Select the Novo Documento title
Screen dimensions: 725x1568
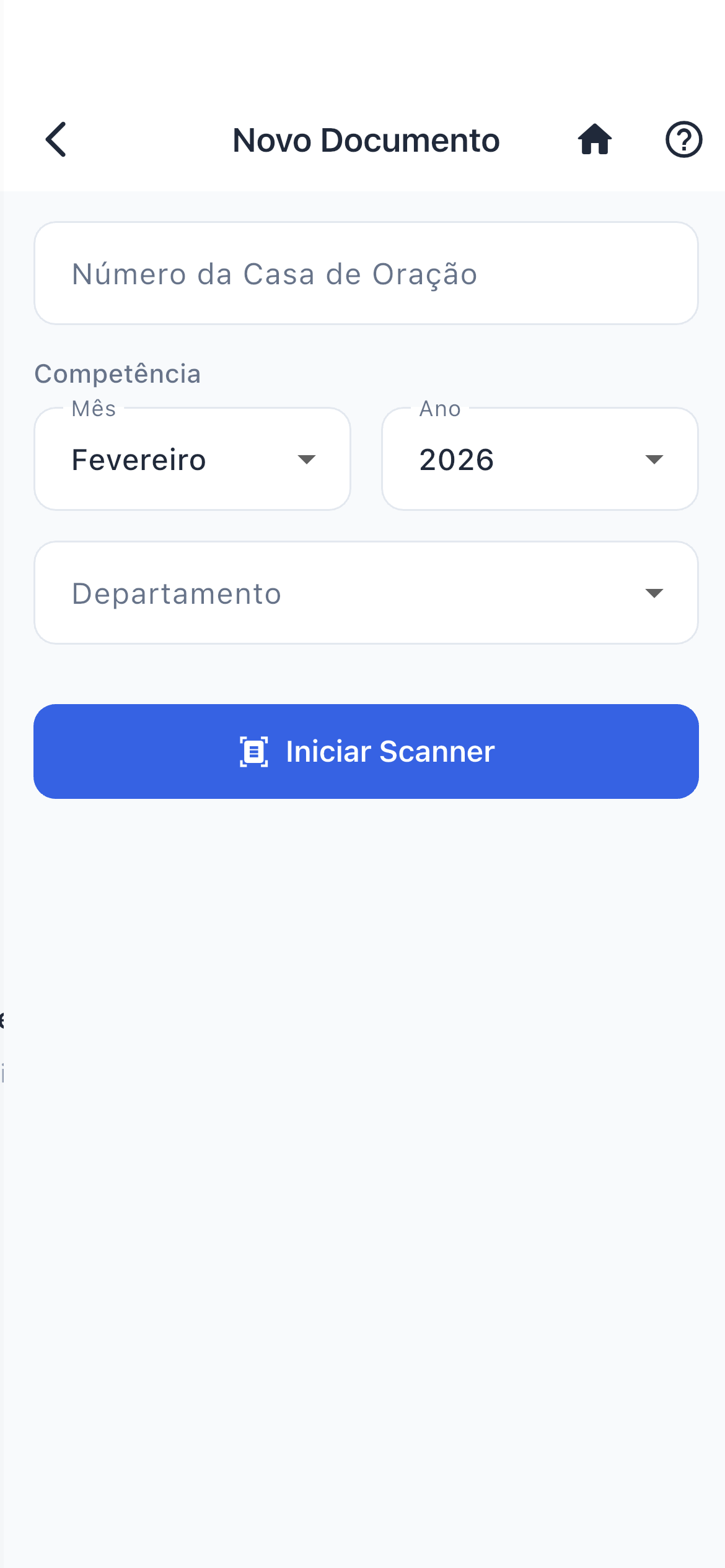click(366, 139)
